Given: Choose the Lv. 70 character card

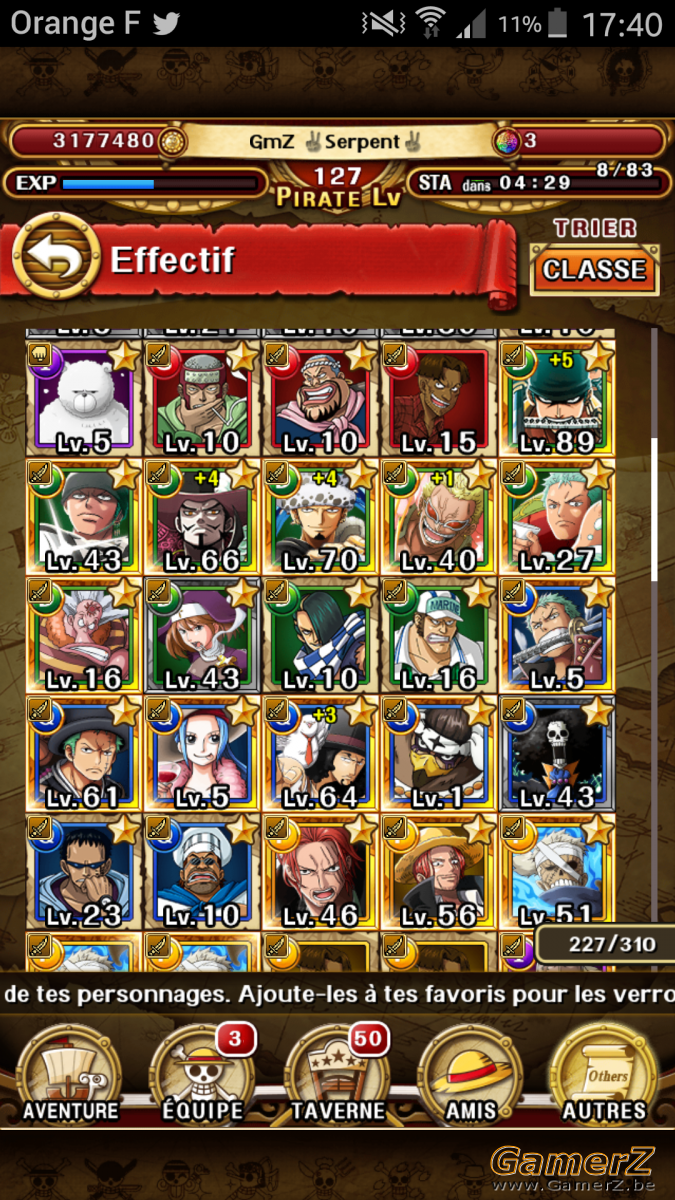Looking at the screenshot, I should (x=319, y=516).
